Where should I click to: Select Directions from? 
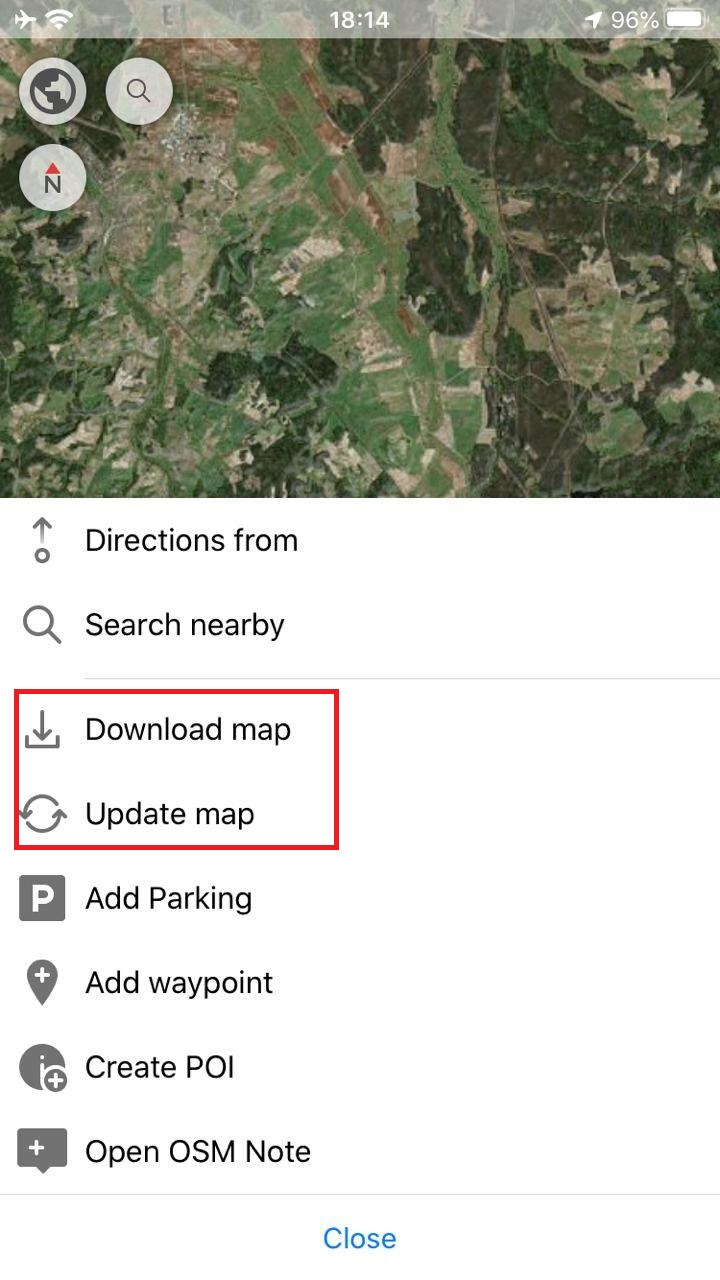[190, 541]
